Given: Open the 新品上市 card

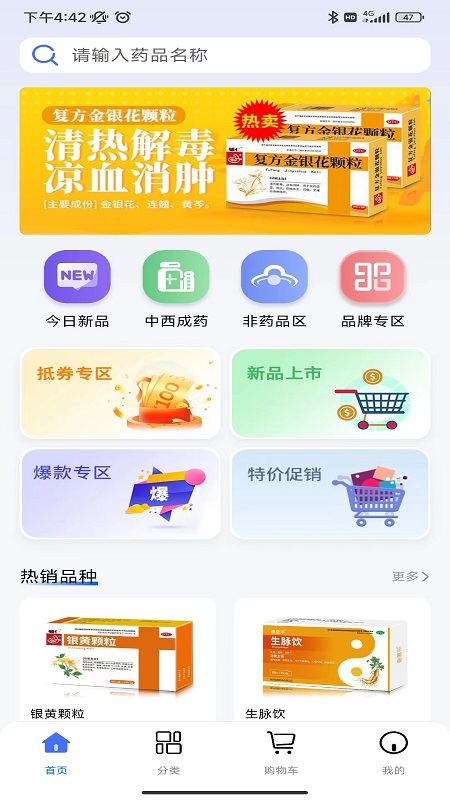Looking at the screenshot, I should 330,393.
